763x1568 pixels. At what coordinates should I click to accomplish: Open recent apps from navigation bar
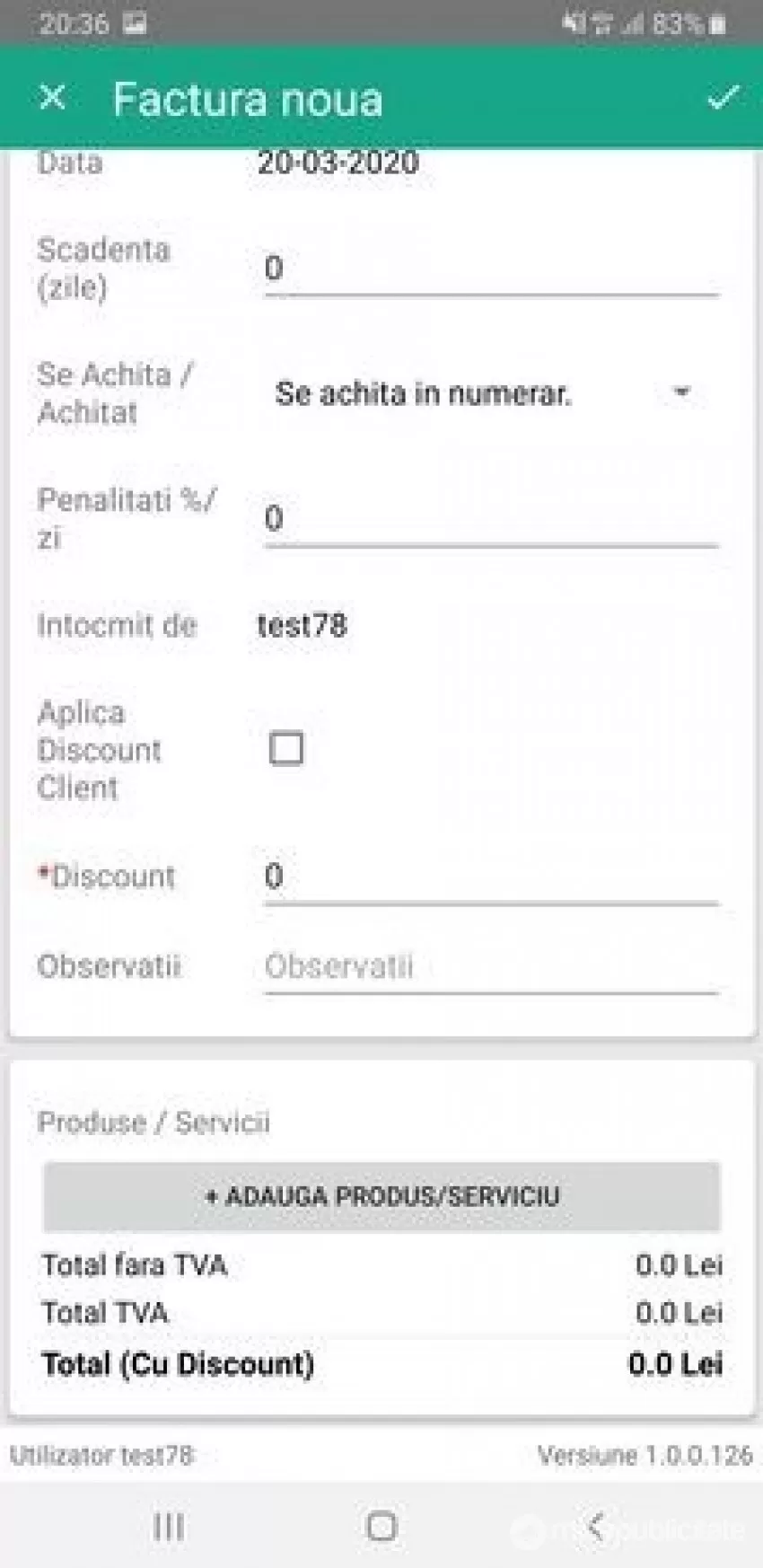point(168,1527)
